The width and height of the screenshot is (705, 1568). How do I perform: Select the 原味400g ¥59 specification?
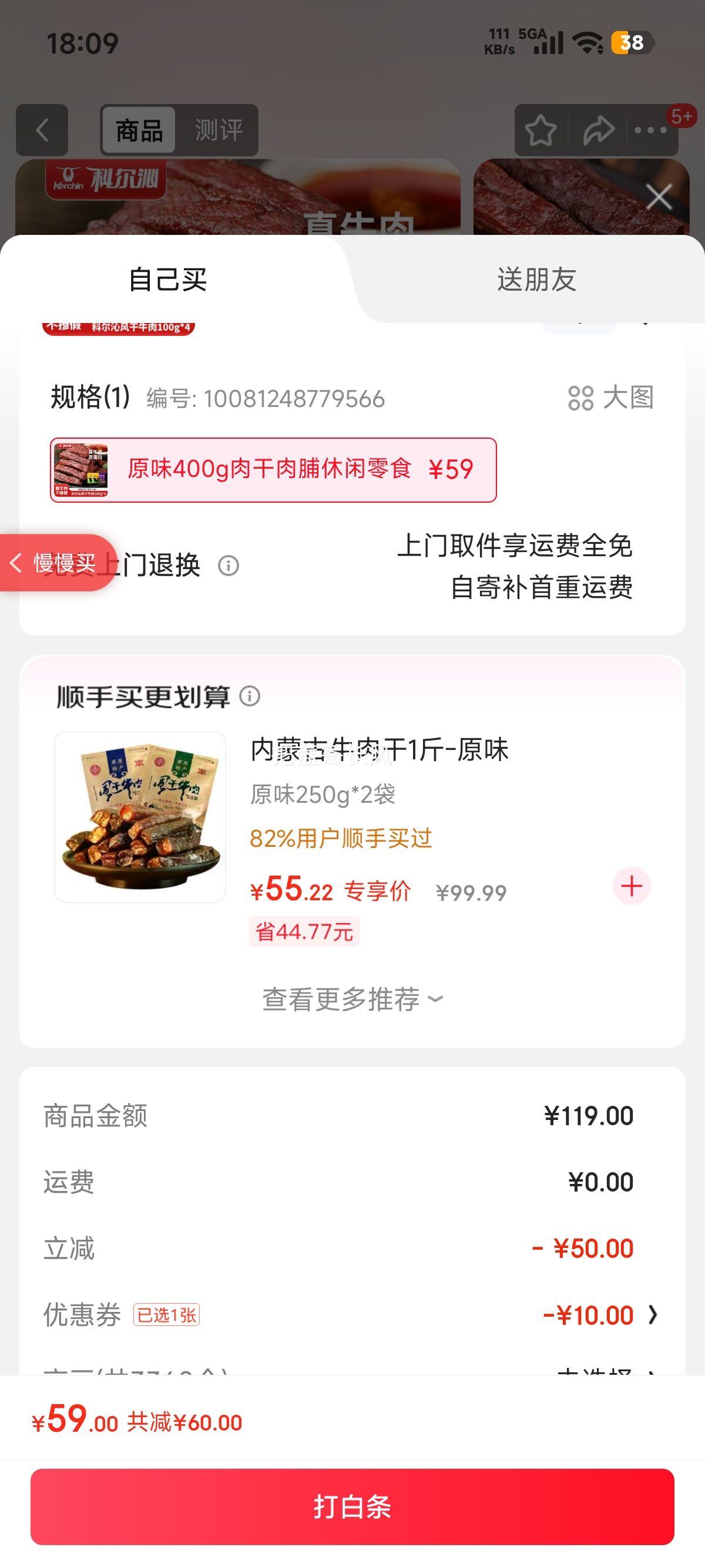point(272,469)
